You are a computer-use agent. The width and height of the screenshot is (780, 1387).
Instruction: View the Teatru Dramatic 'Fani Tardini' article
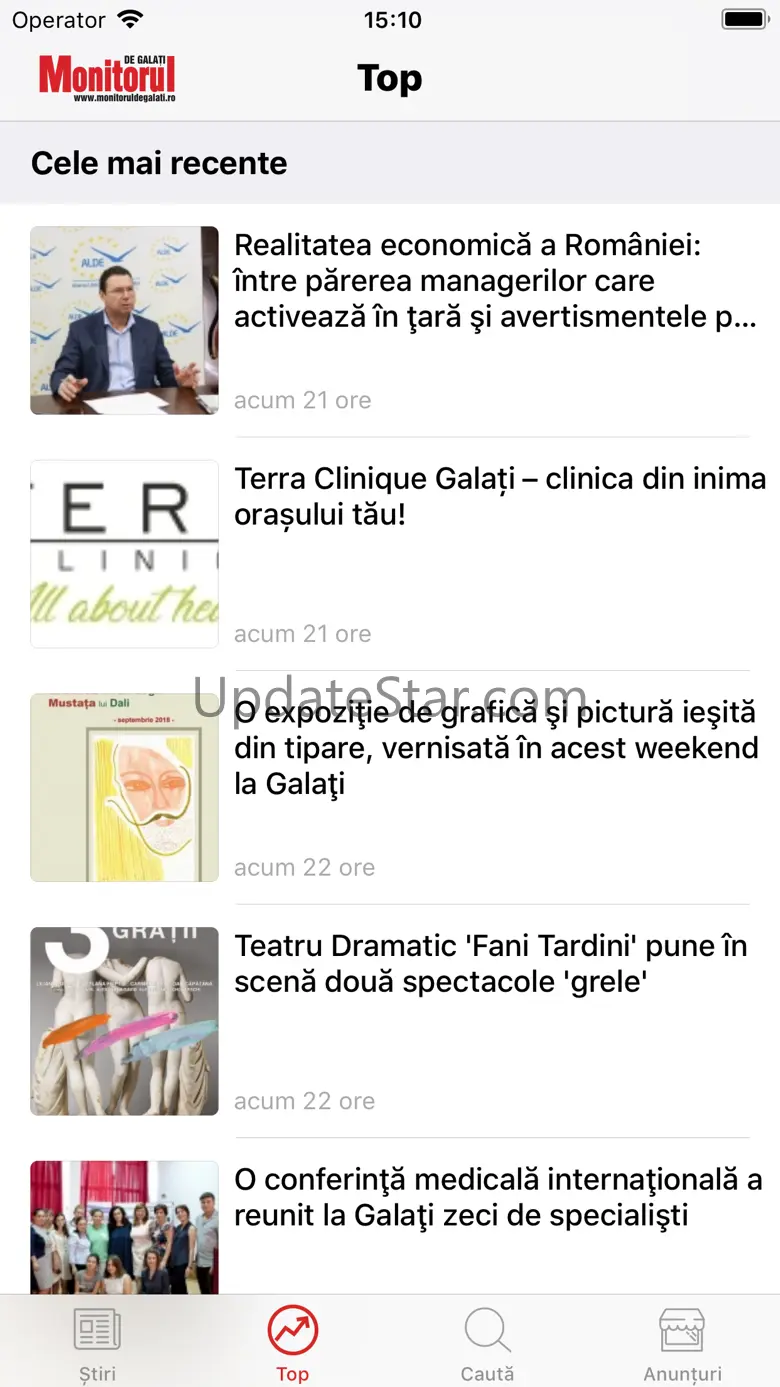tap(490, 964)
